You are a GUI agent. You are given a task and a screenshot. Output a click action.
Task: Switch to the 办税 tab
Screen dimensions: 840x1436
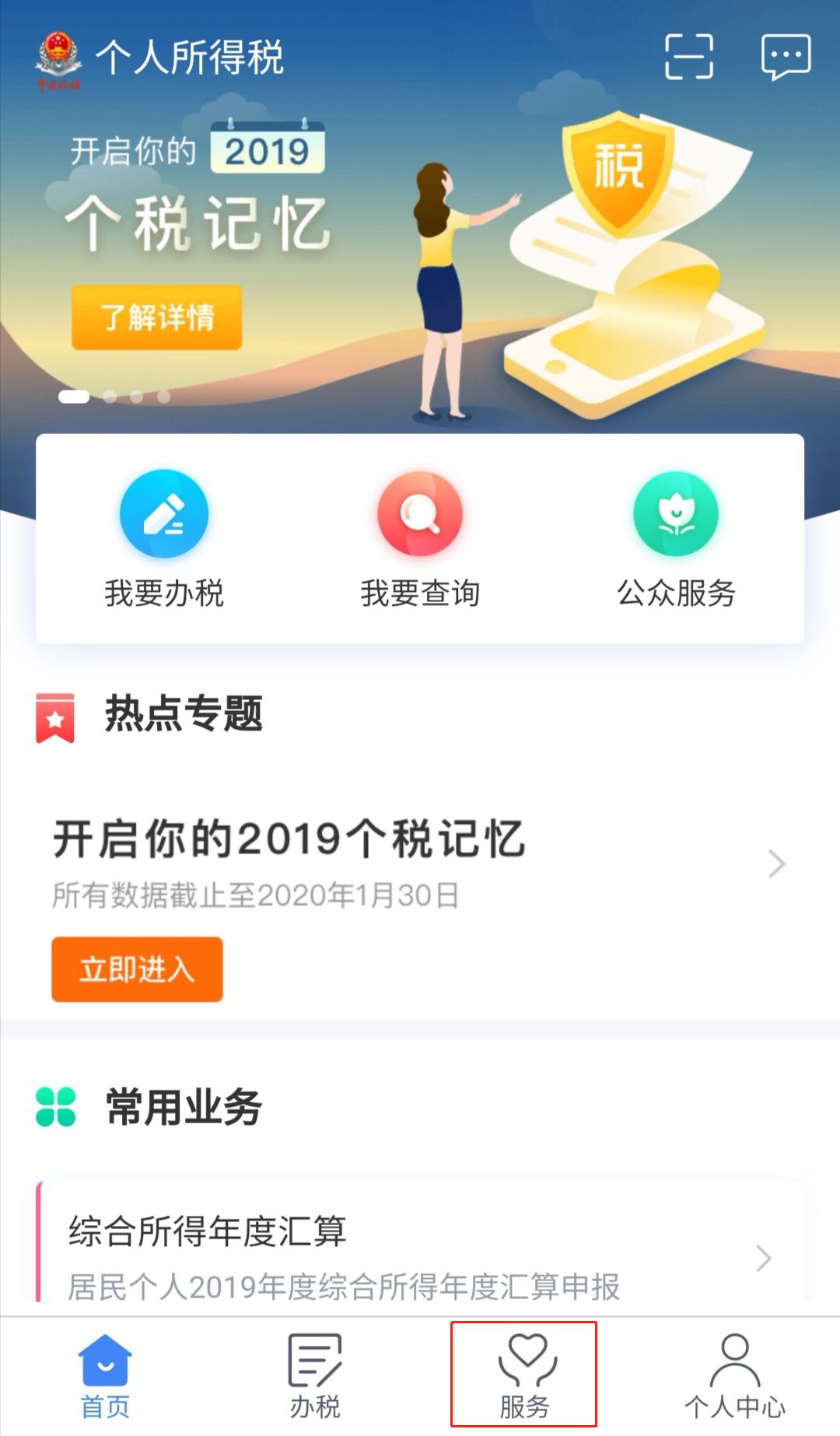(315, 1375)
